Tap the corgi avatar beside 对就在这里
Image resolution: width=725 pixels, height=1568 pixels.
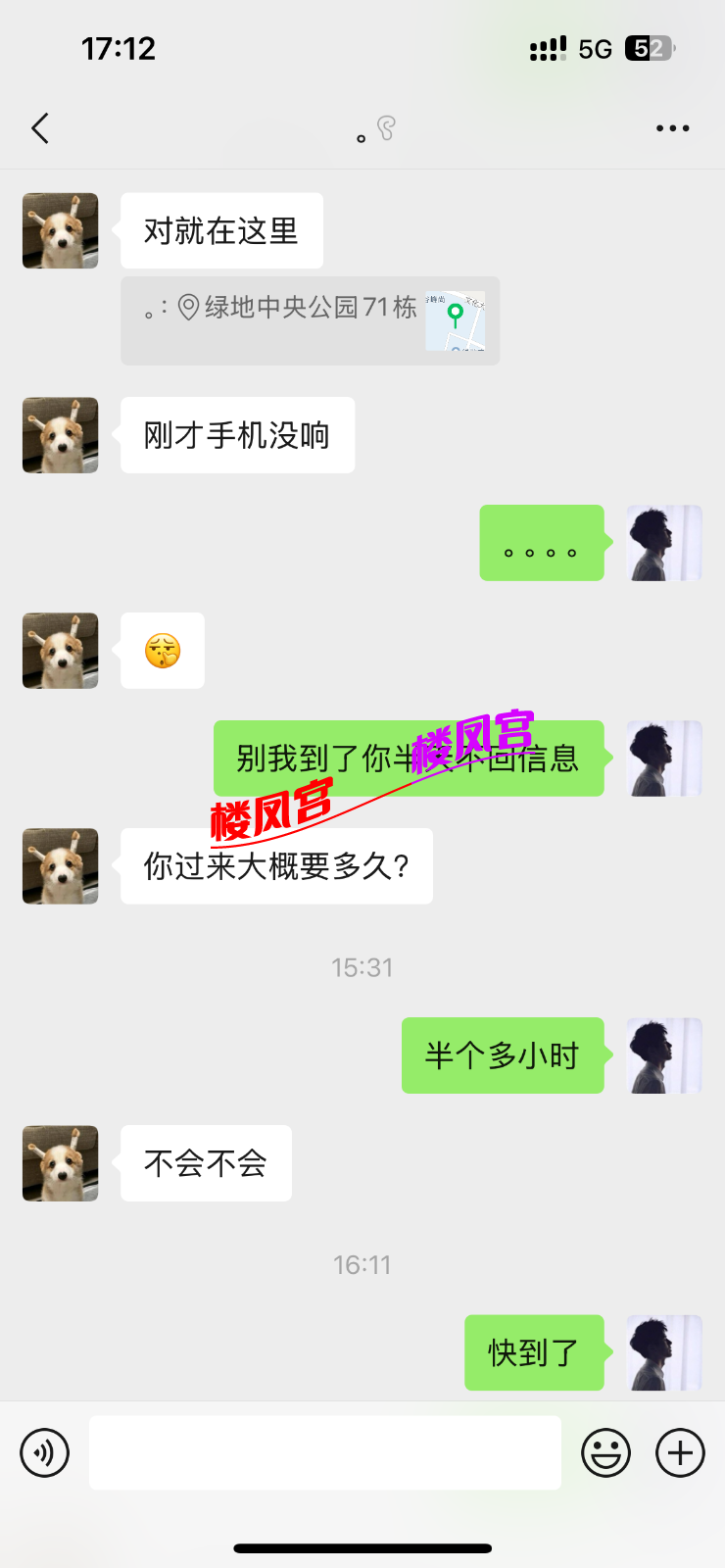(61, 231)
